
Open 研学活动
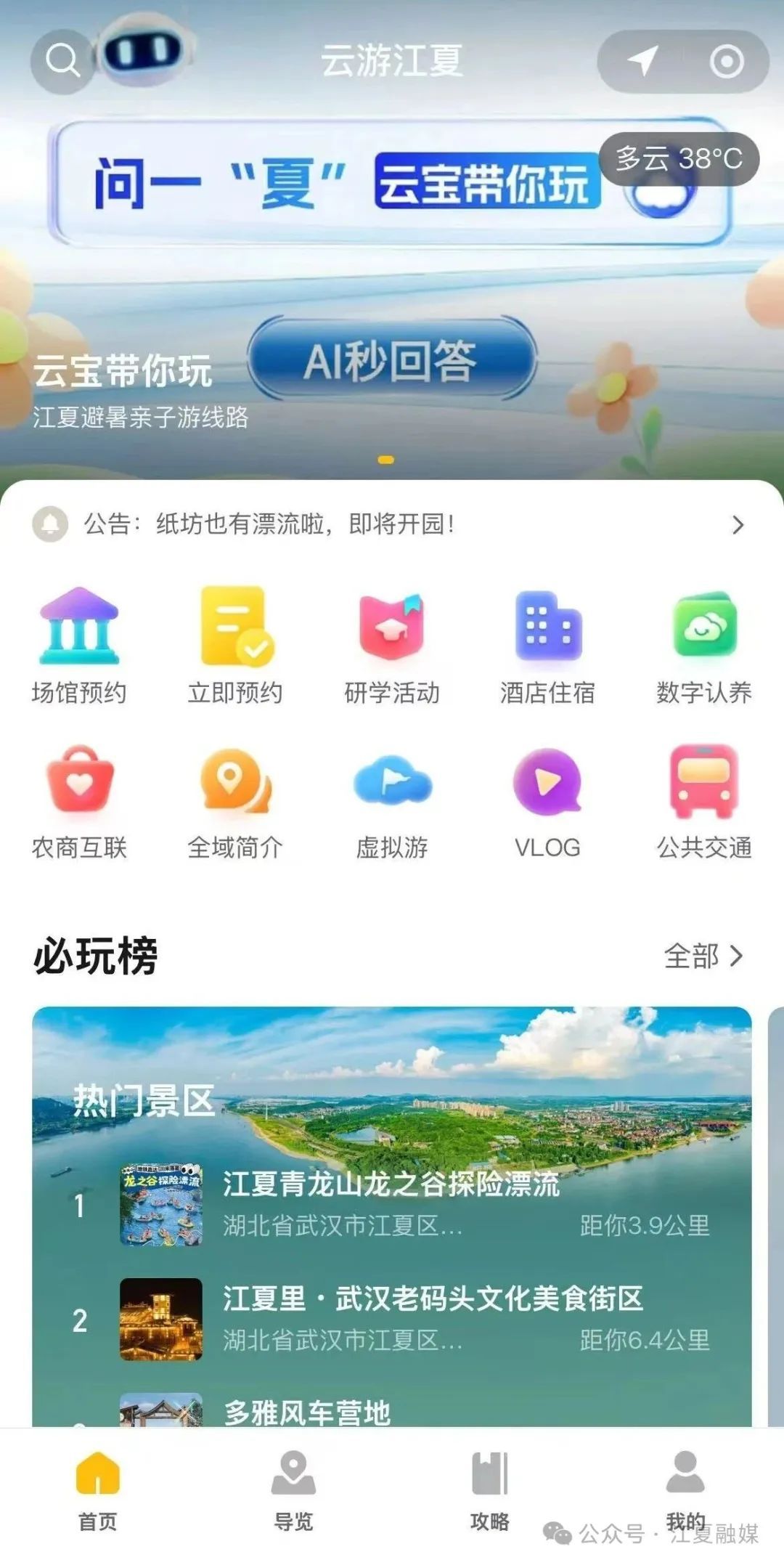click(392, 646)
